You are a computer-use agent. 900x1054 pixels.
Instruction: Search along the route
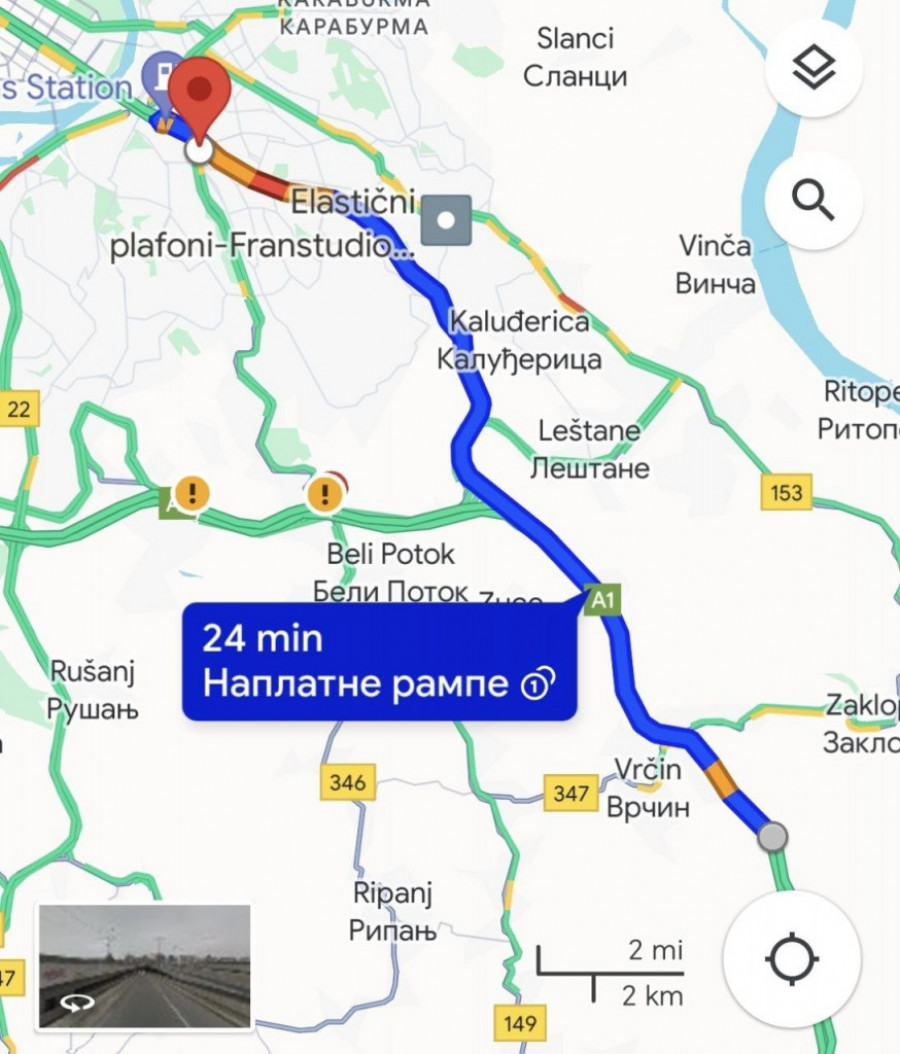click(x=813, y=201)
